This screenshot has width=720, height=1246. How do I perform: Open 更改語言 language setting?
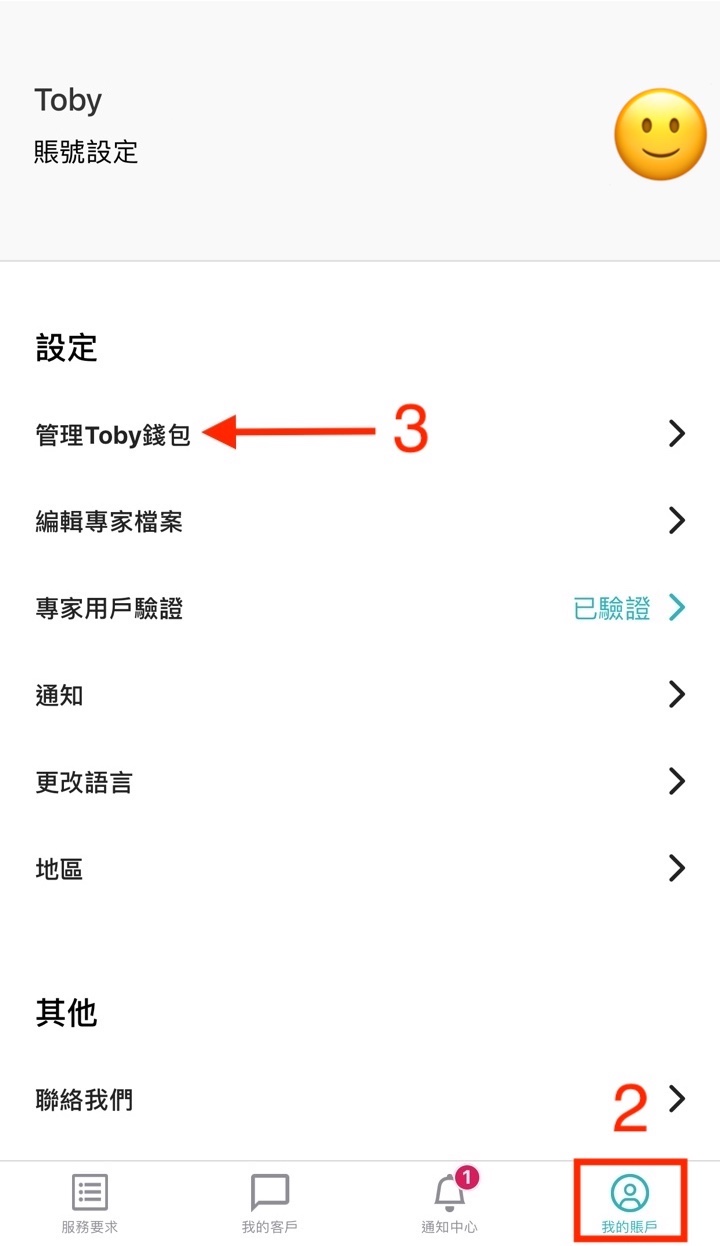(x=85, y=782)
